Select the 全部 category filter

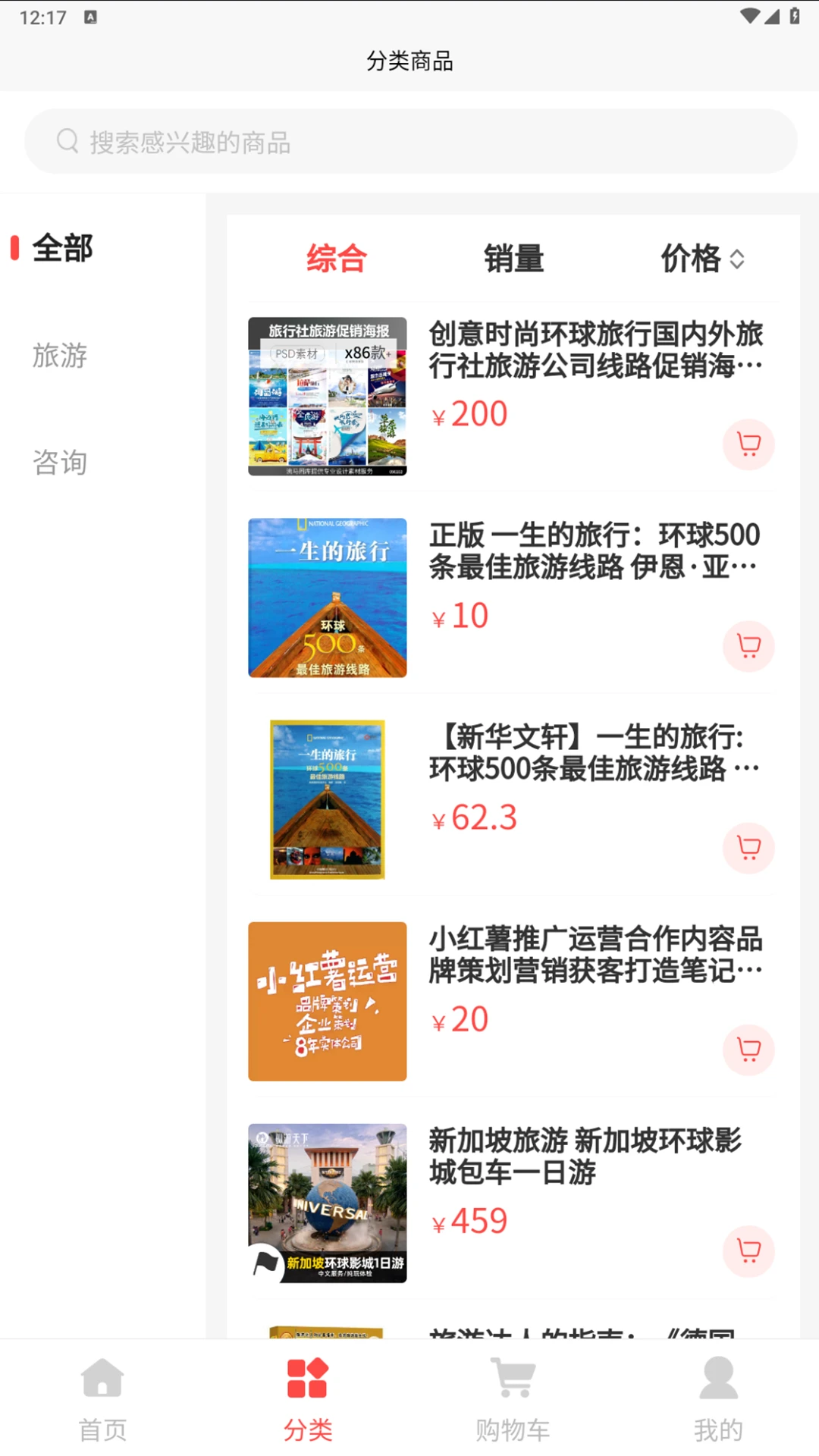63,248
